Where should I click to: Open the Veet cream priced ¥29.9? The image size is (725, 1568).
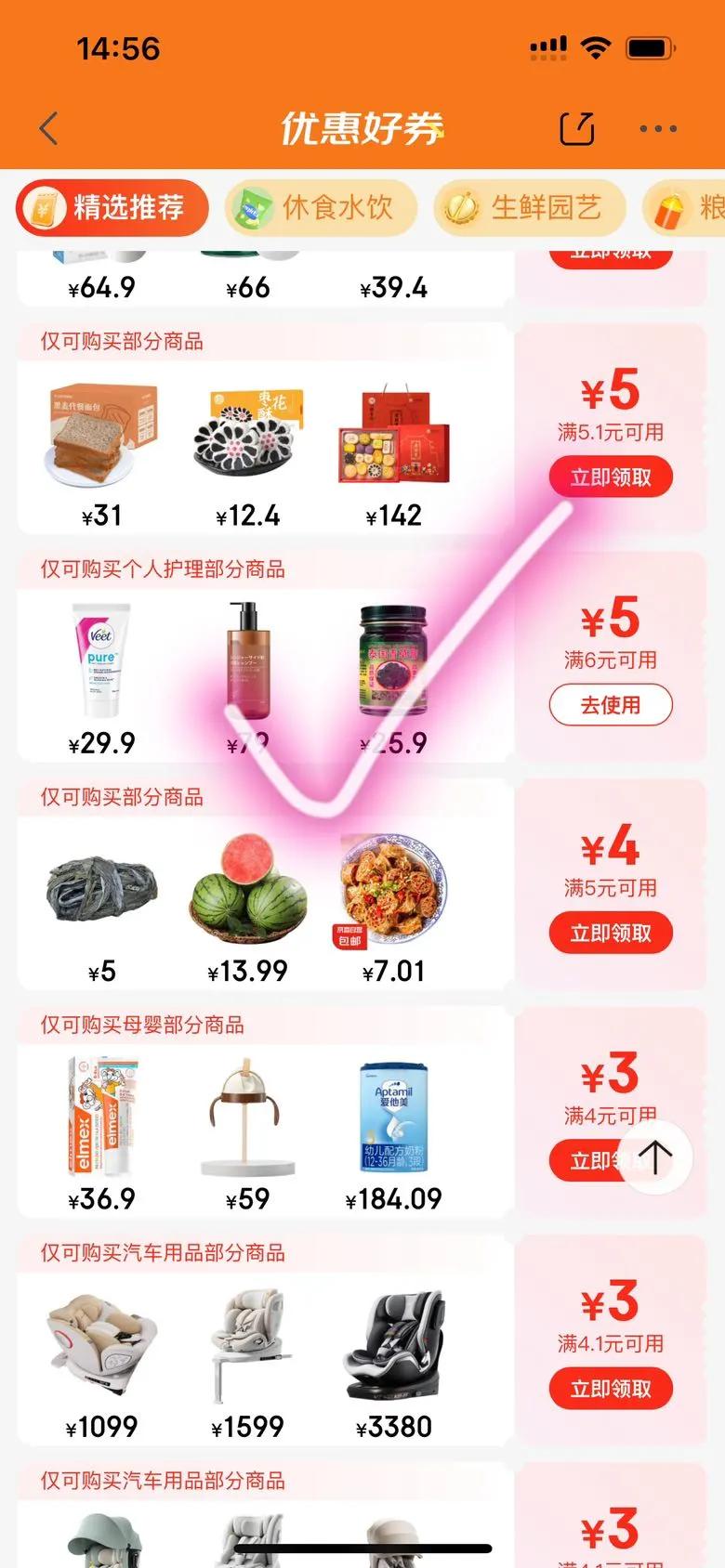(x=102, y=661)
